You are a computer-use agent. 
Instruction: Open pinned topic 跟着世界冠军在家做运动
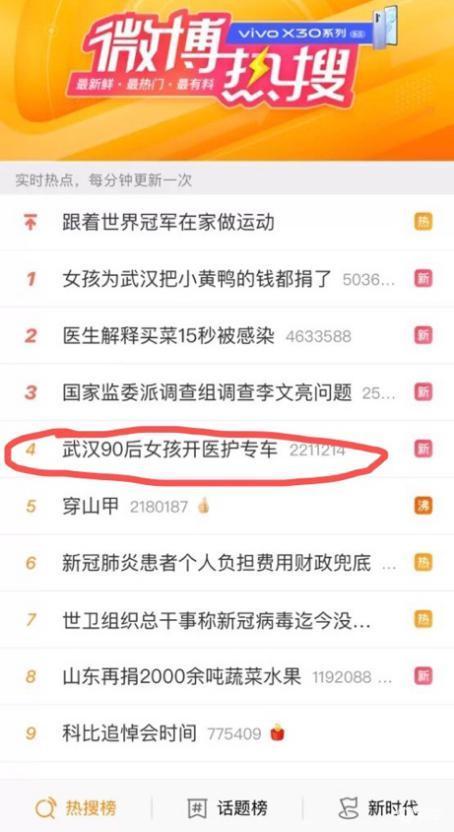[227, 222]
